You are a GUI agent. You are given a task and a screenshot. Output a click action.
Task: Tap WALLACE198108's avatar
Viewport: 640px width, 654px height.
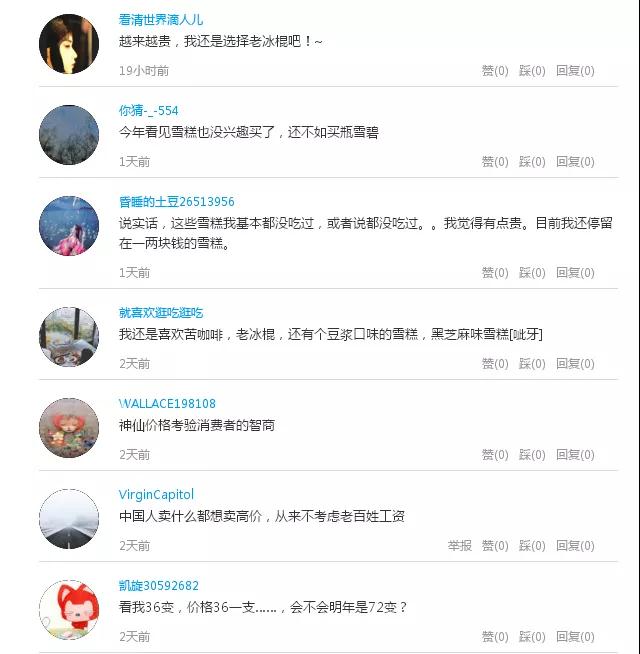(x=69, y=428)
